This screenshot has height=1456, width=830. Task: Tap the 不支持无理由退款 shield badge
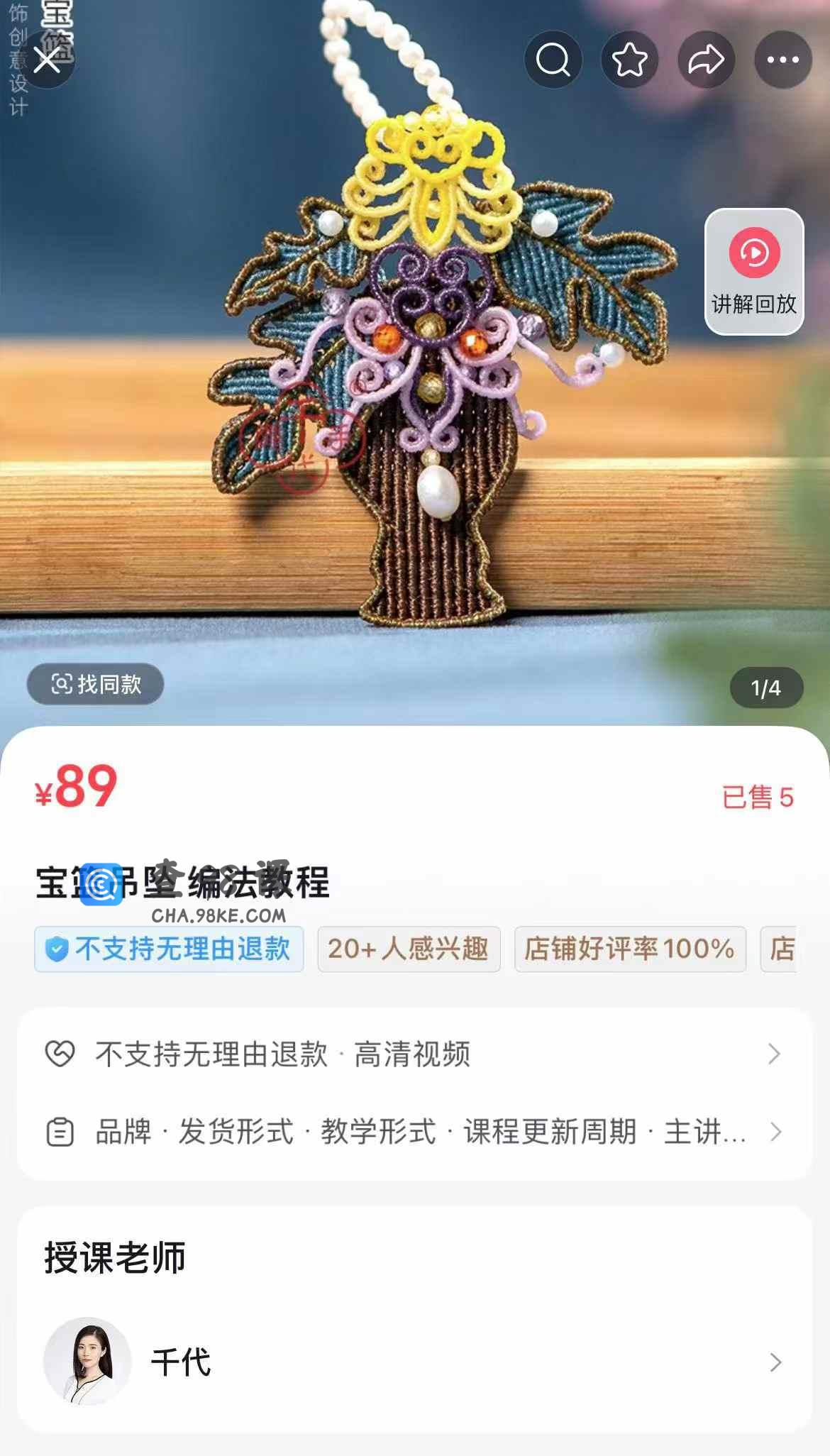[169, 949]
